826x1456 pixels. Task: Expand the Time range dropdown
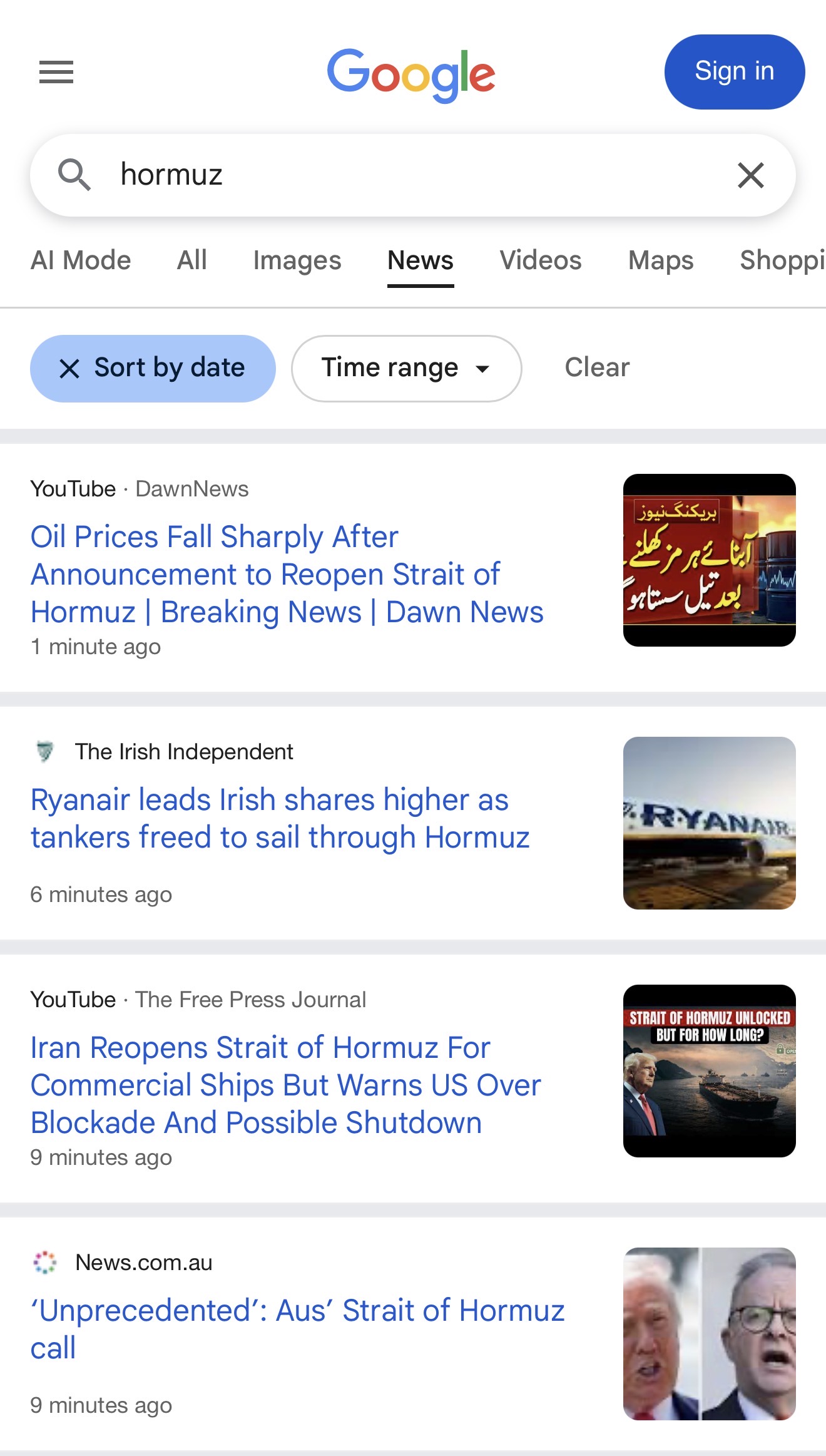click(x=406, y=369)
